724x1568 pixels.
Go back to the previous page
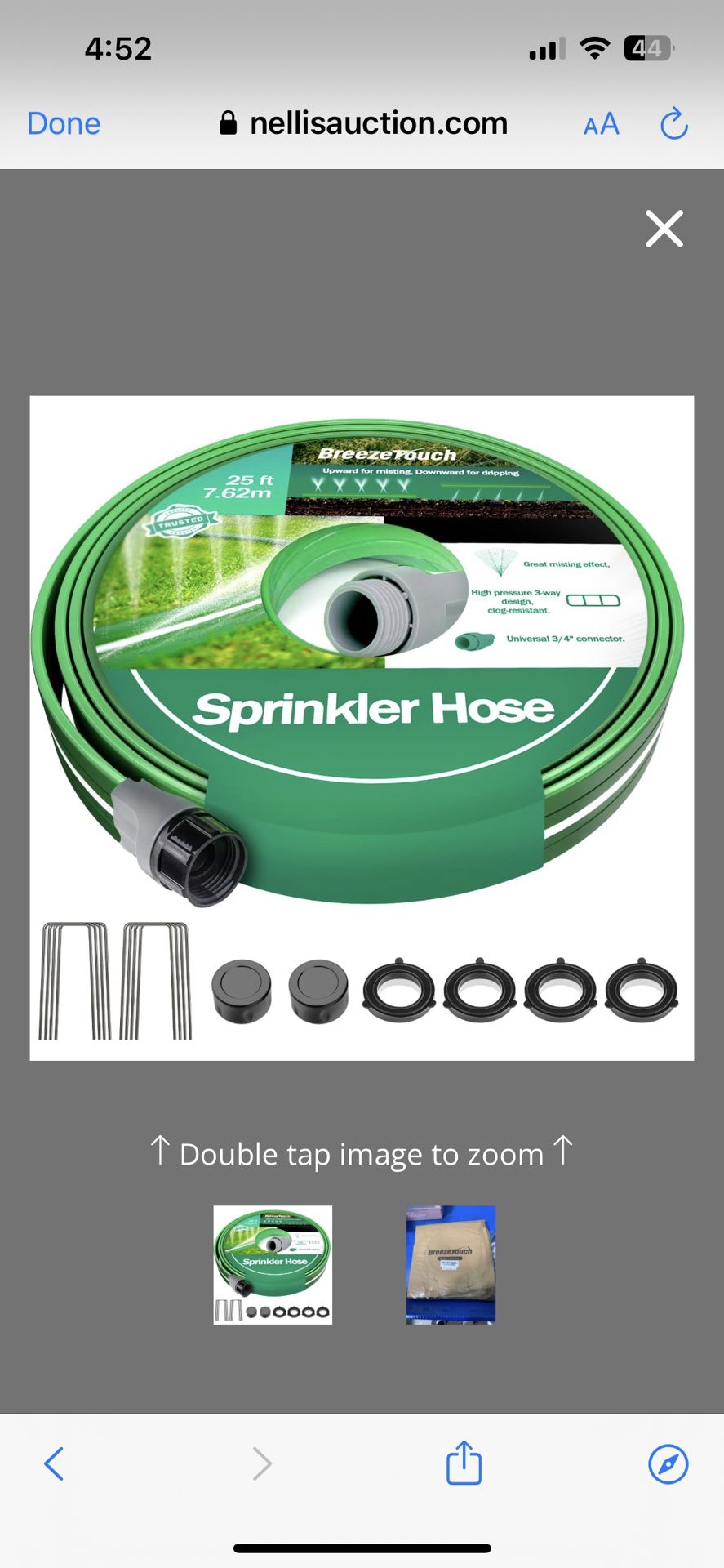[x=54, y=1464]
